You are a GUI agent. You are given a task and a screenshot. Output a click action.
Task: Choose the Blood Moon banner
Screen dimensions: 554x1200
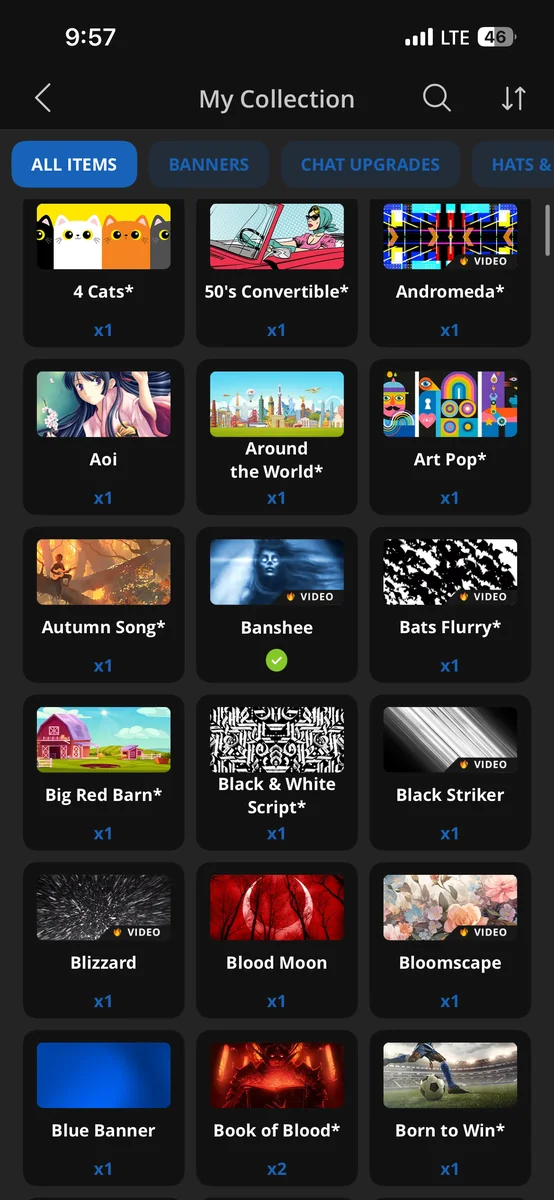click(x=277, y=941)
